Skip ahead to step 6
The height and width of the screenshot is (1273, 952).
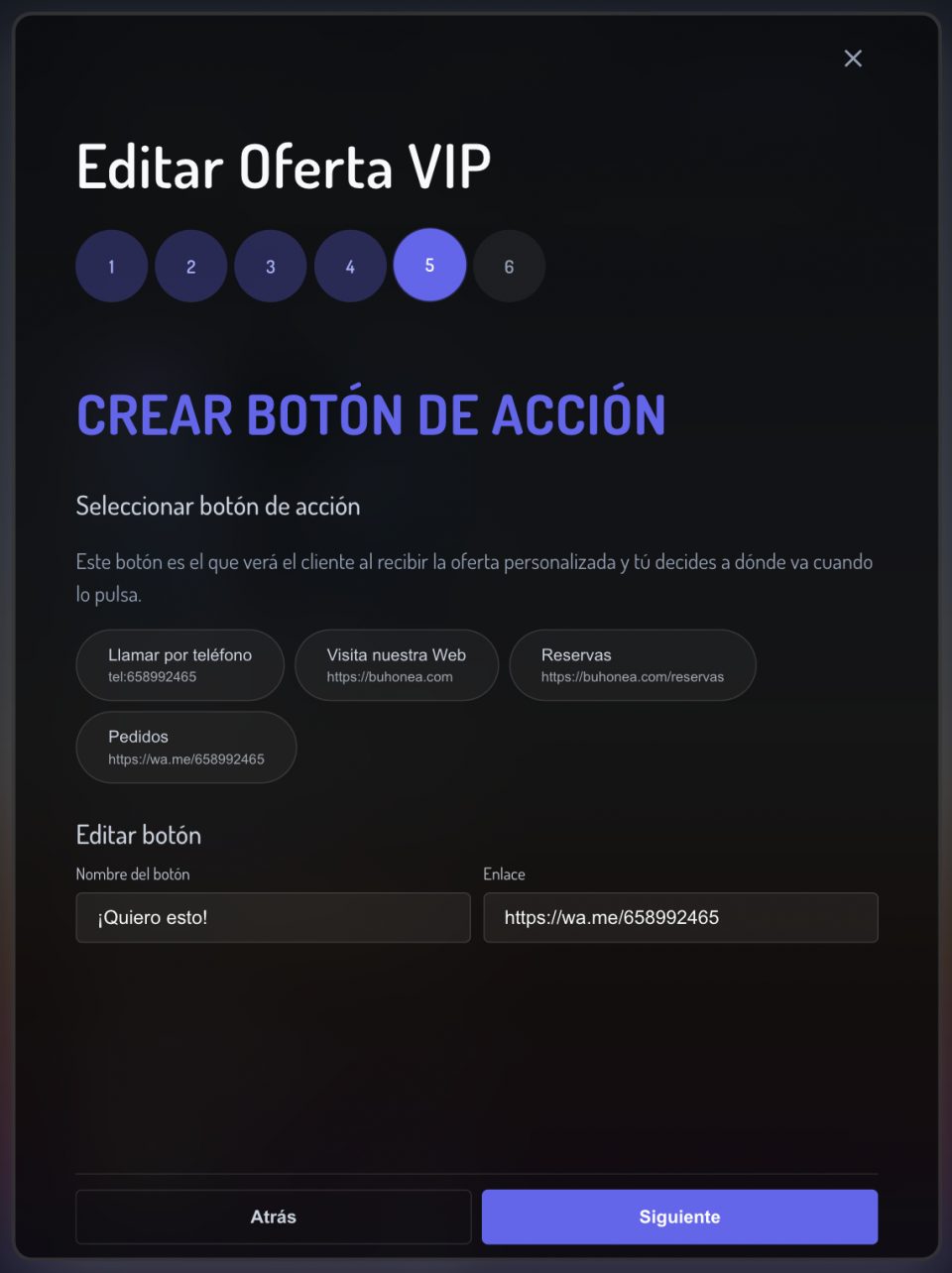509,266
